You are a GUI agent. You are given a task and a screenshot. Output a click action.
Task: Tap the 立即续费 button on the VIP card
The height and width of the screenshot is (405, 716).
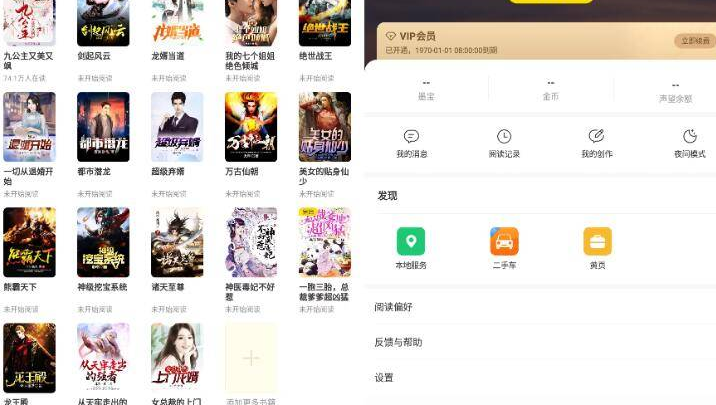click(694, 41)
